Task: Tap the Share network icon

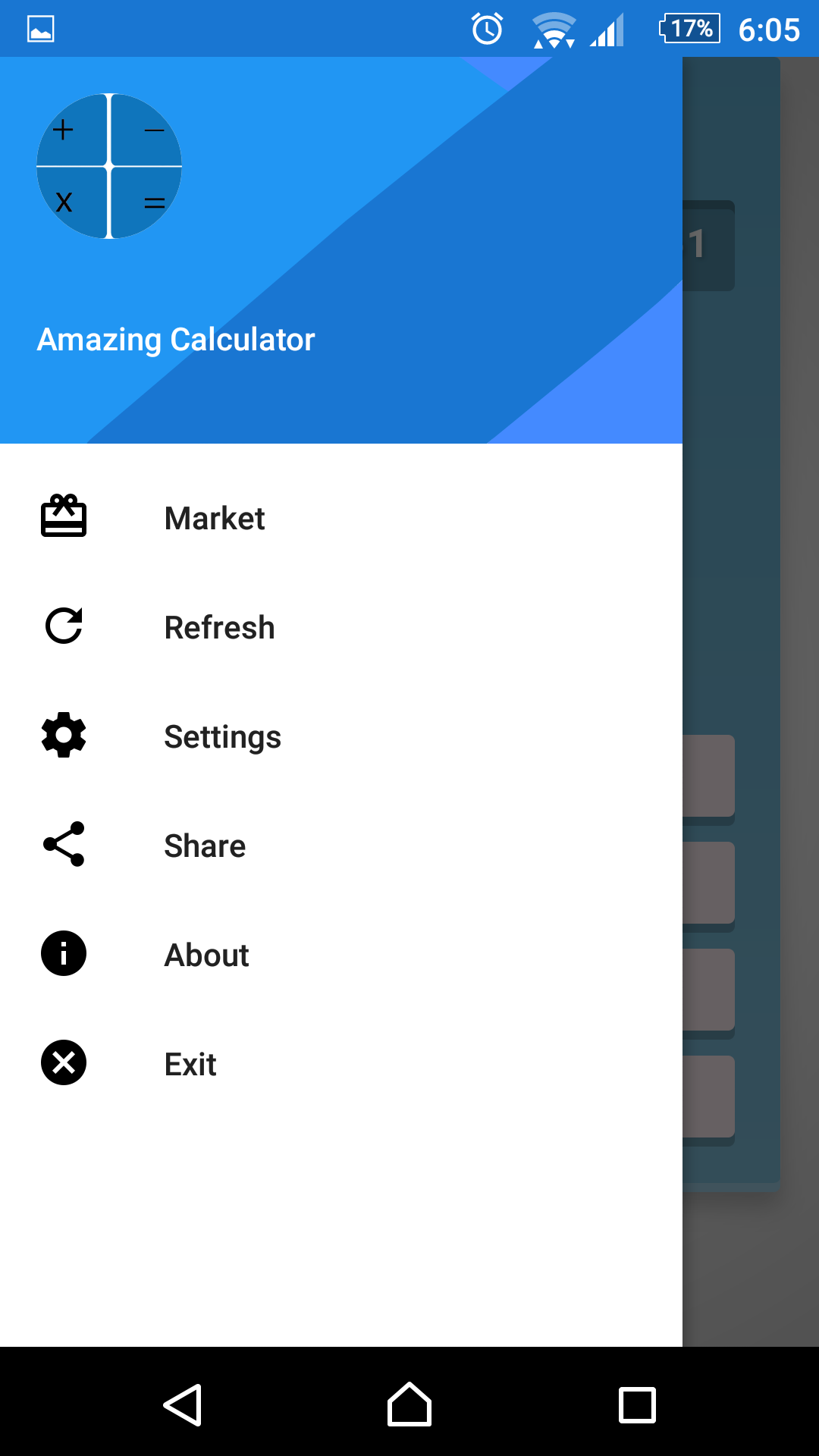Action: [x=64, y=845]
